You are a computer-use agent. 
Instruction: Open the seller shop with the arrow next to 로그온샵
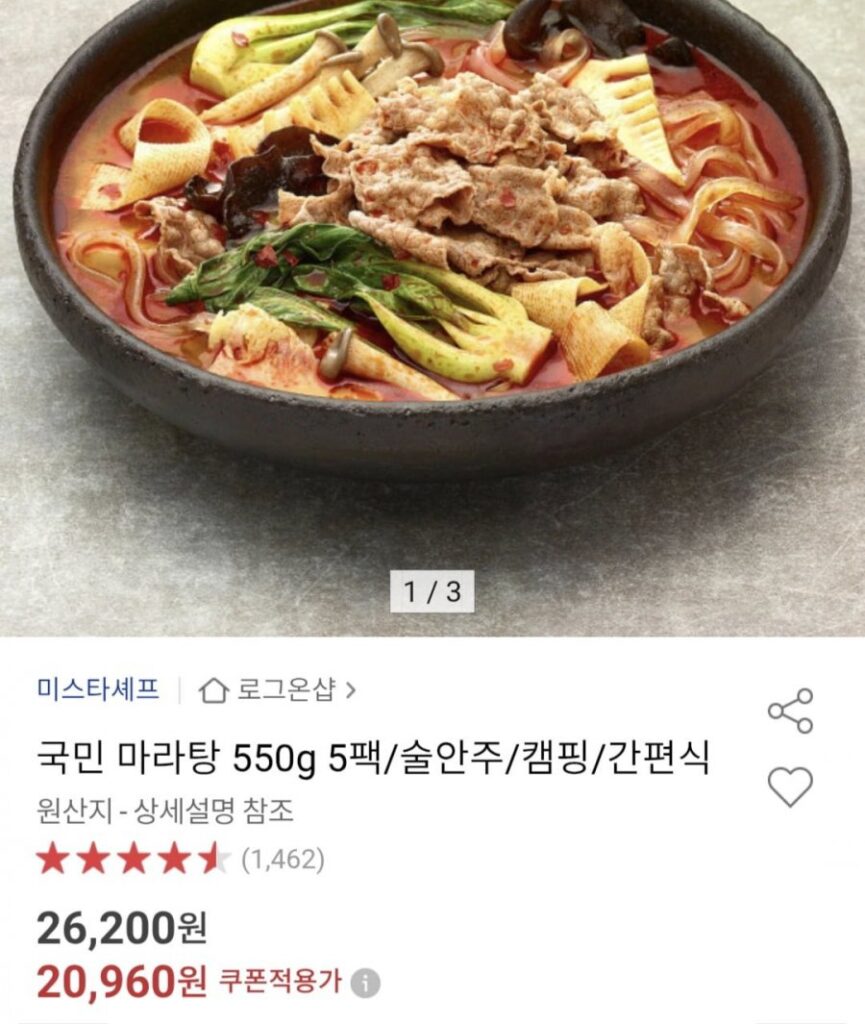click(x=353, y=689)
